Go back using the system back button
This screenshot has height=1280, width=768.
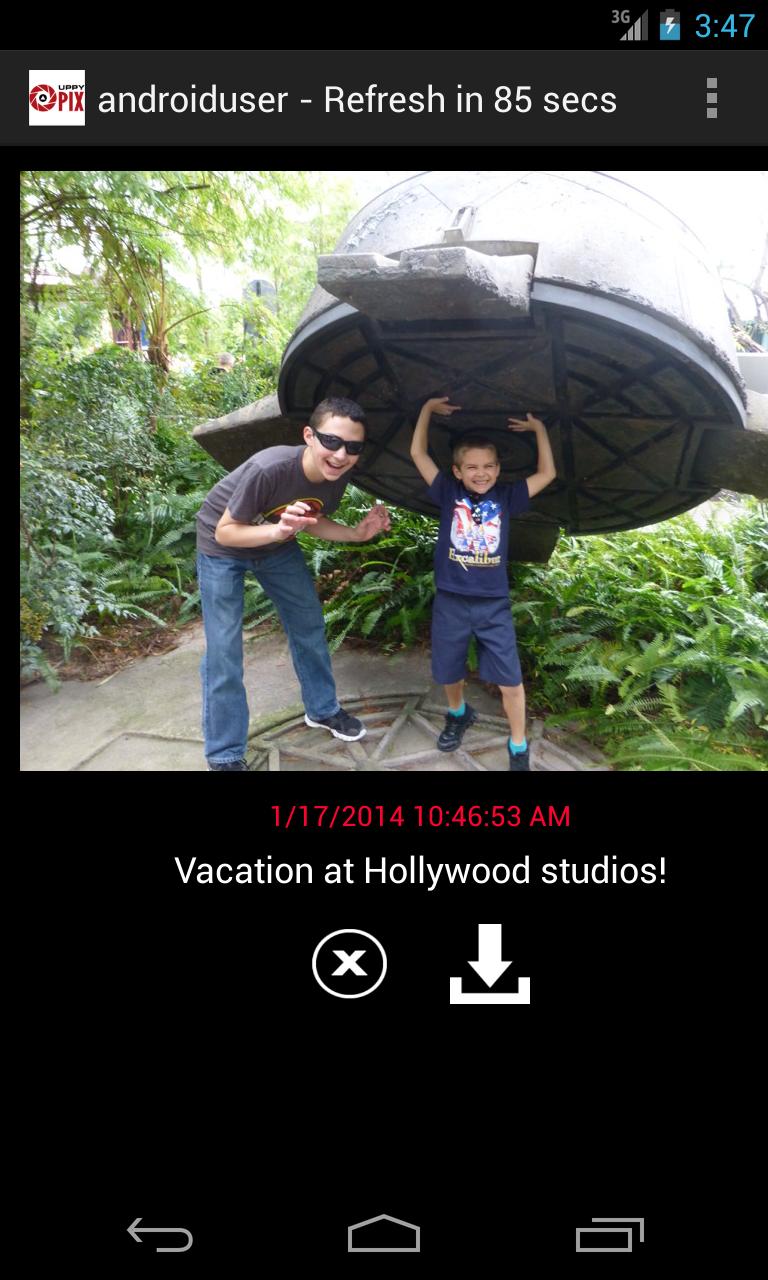pyautogui.click(x=160, y=1235)
